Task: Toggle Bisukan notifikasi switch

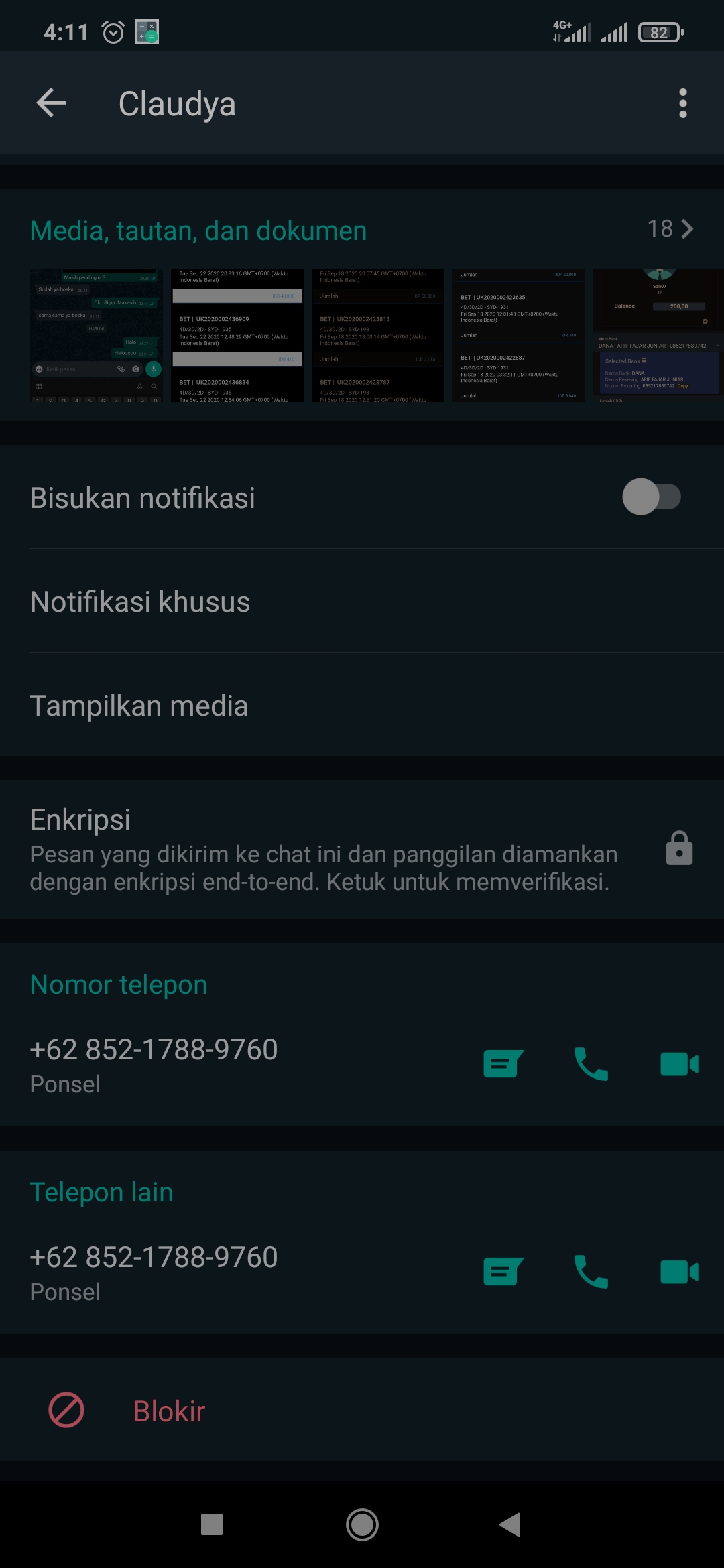Action: tap(651, 497)
